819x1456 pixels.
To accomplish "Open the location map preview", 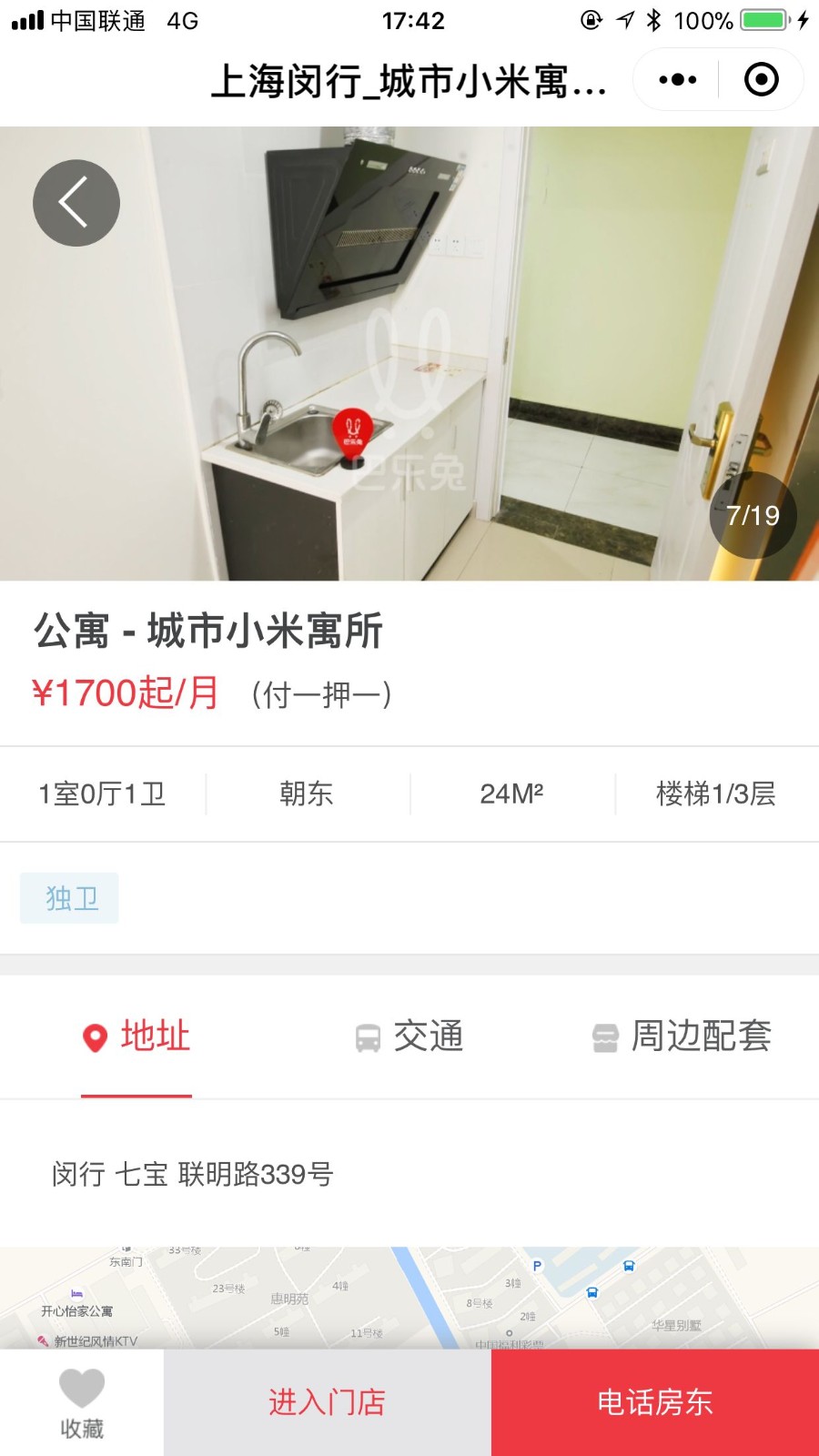I will [409, 1298].
